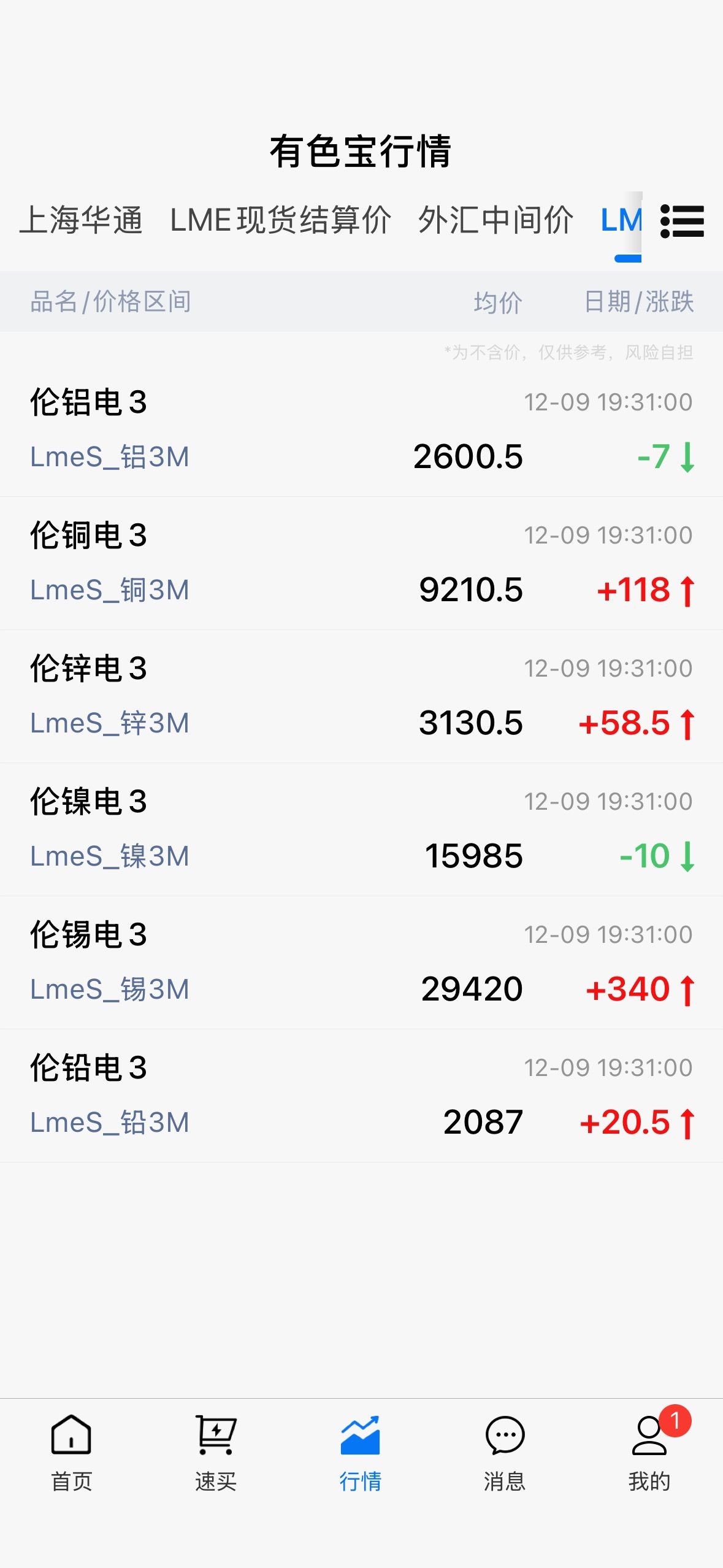Open the 消息 messages tab
This screenshot has height=1568, width=723.
click(505, 1453)
